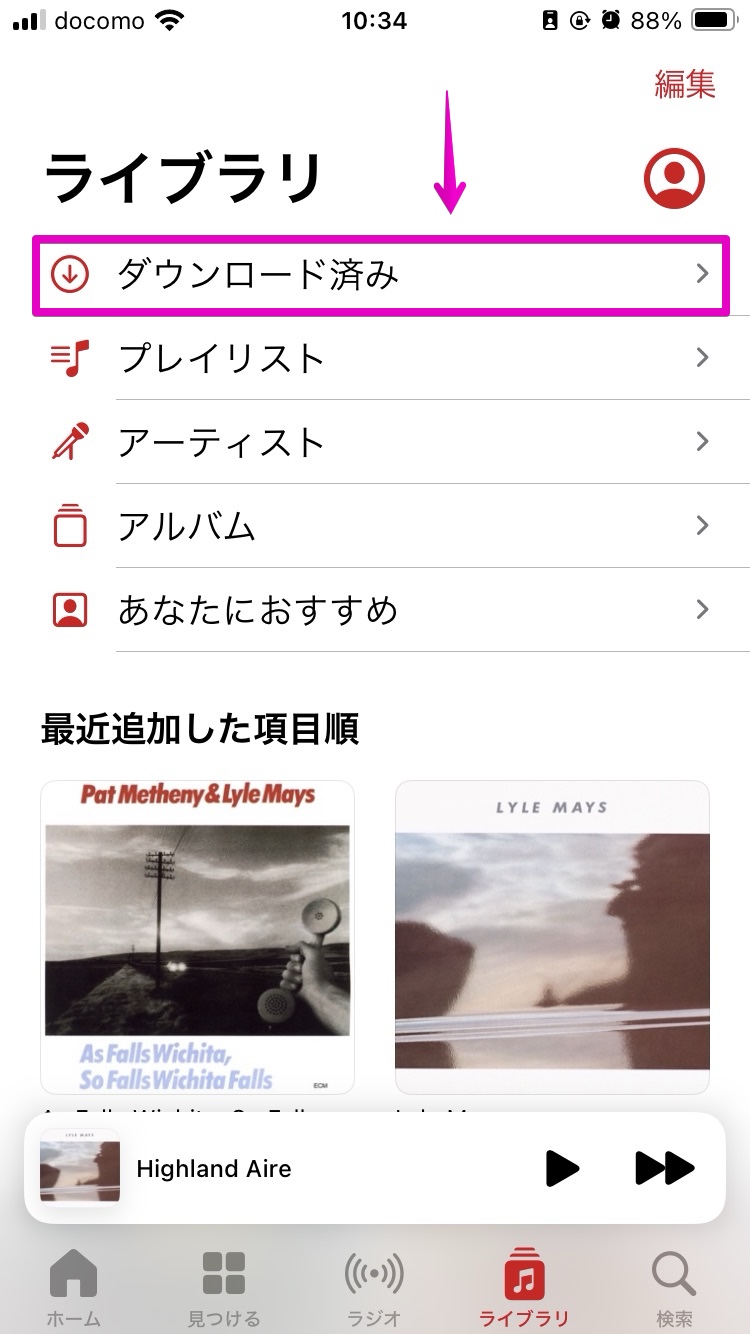Open the As Falls Wichita album tile

(x=197, y=937)
